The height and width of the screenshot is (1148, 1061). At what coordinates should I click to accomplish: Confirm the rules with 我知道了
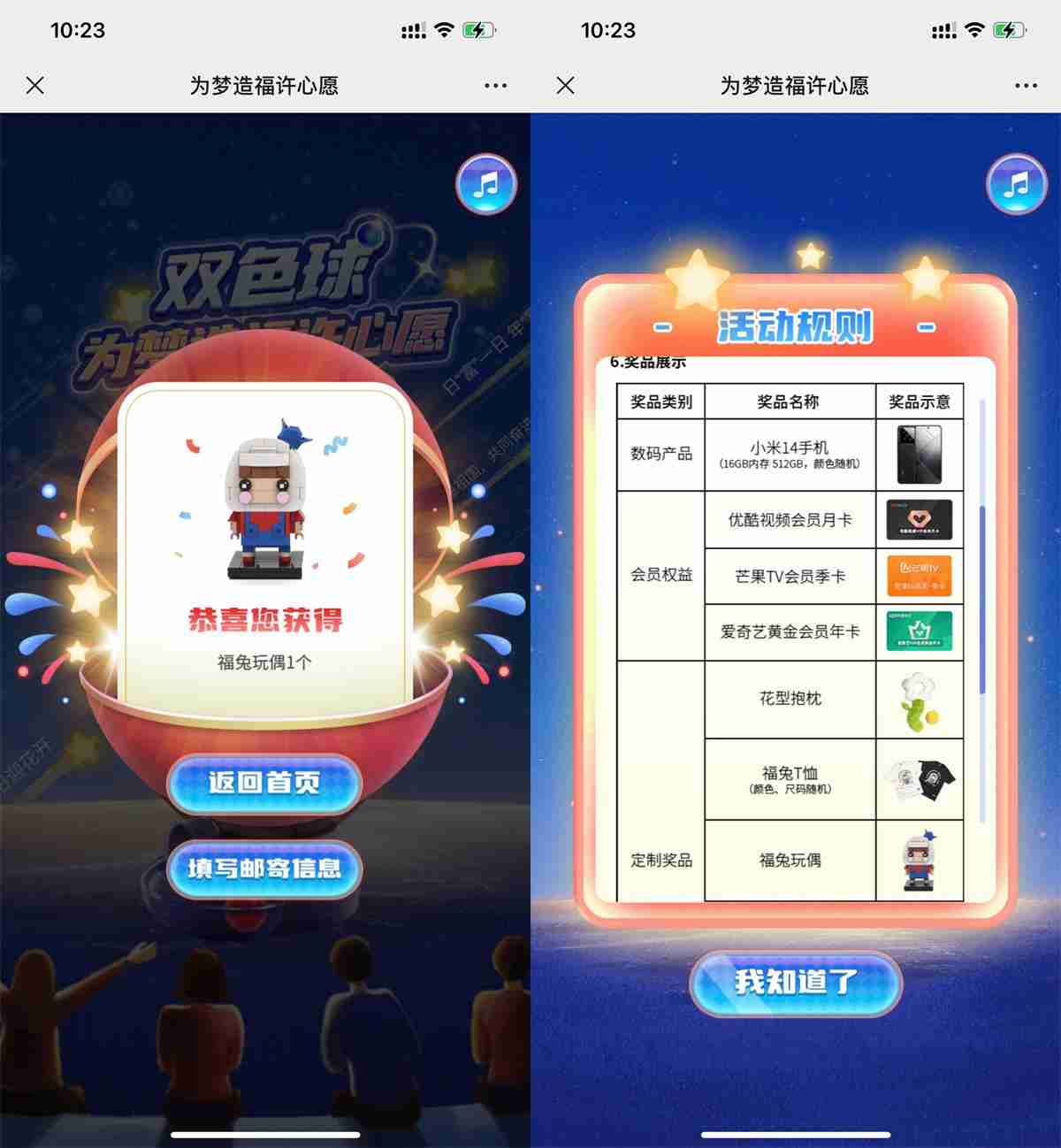(795, 983)
